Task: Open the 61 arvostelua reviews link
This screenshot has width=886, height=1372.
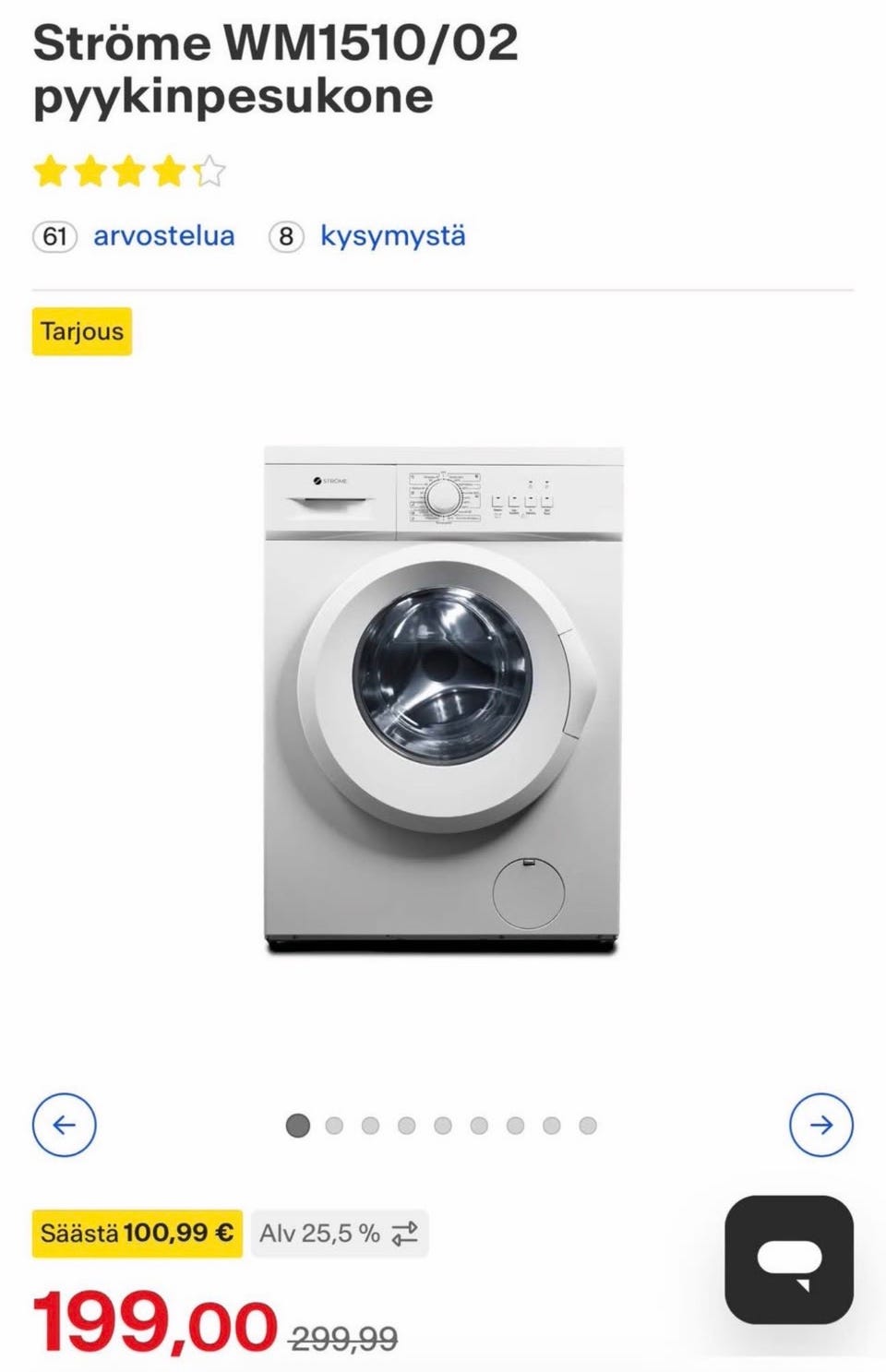Action: click(x=163, y=236)
